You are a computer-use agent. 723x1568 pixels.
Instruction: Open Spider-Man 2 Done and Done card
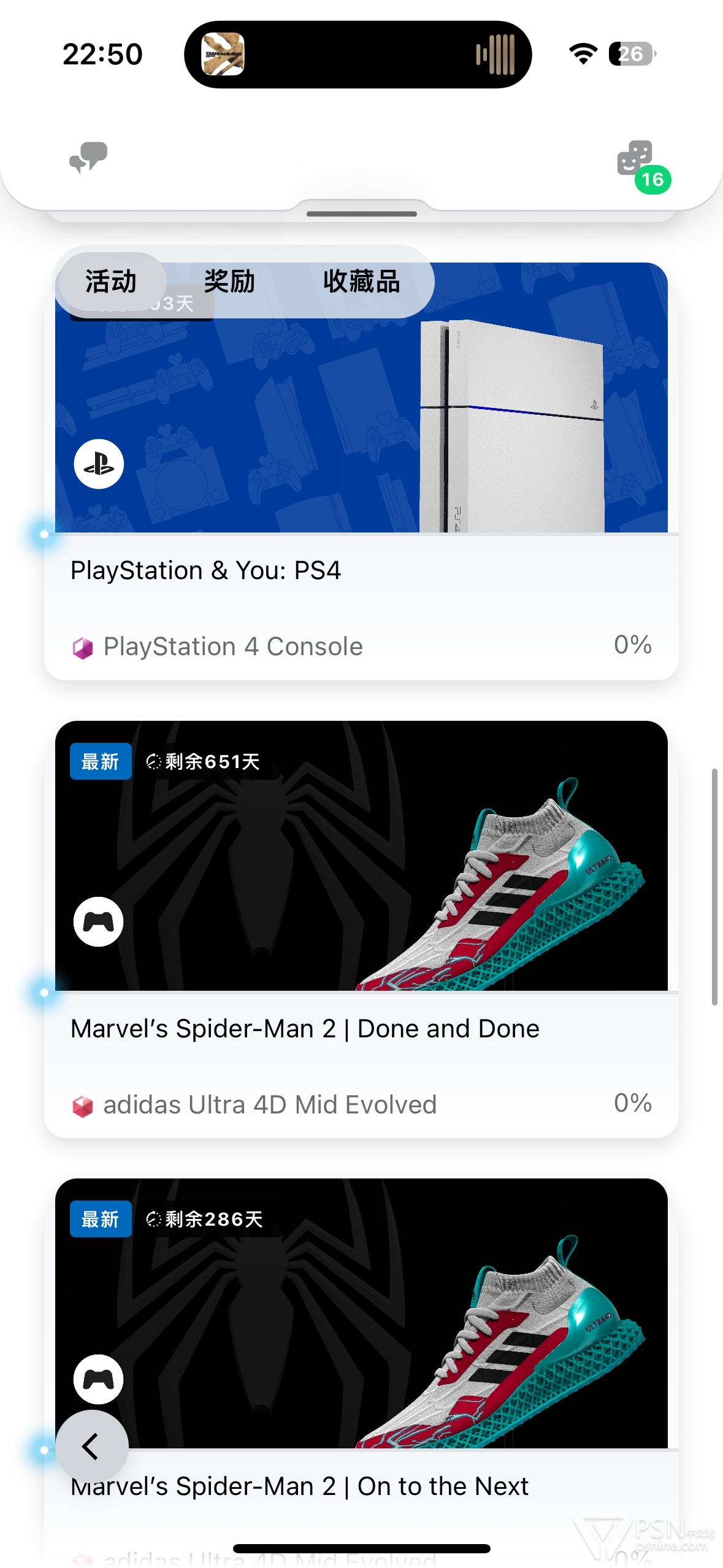click(361, 929)
